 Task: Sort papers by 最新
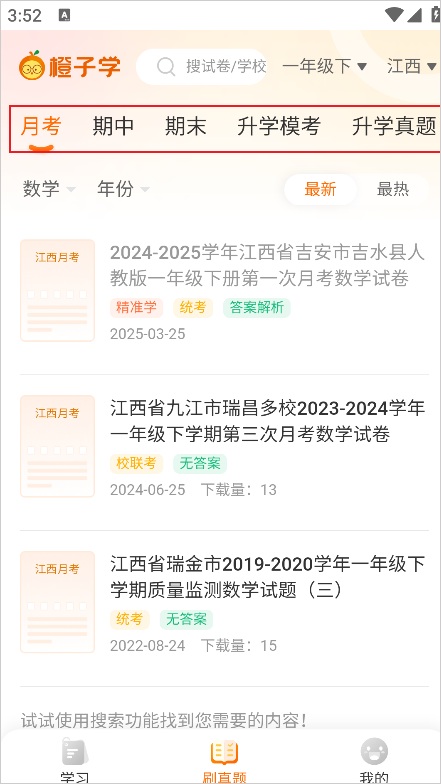(x=320, y=190)
